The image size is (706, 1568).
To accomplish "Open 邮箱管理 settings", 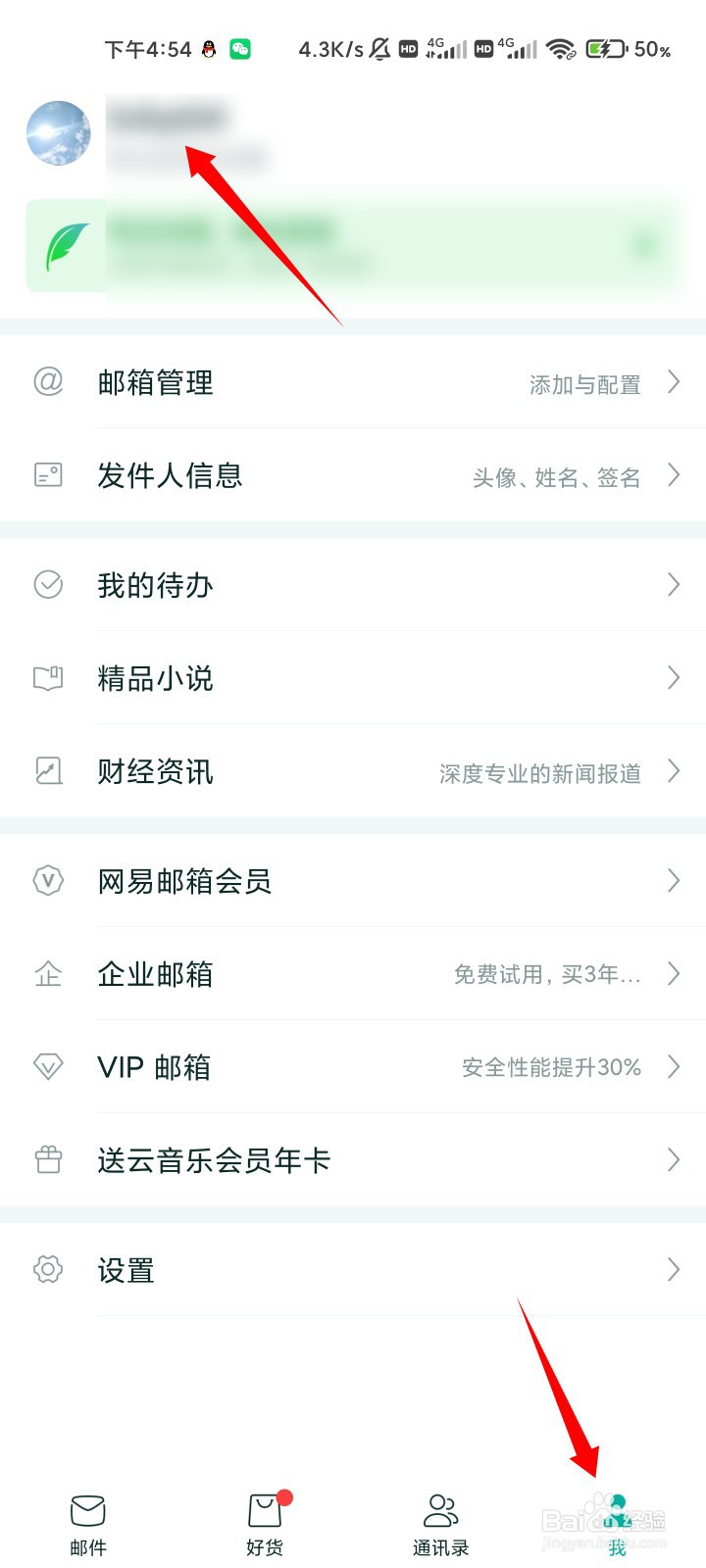I will [x=353, y=382].
